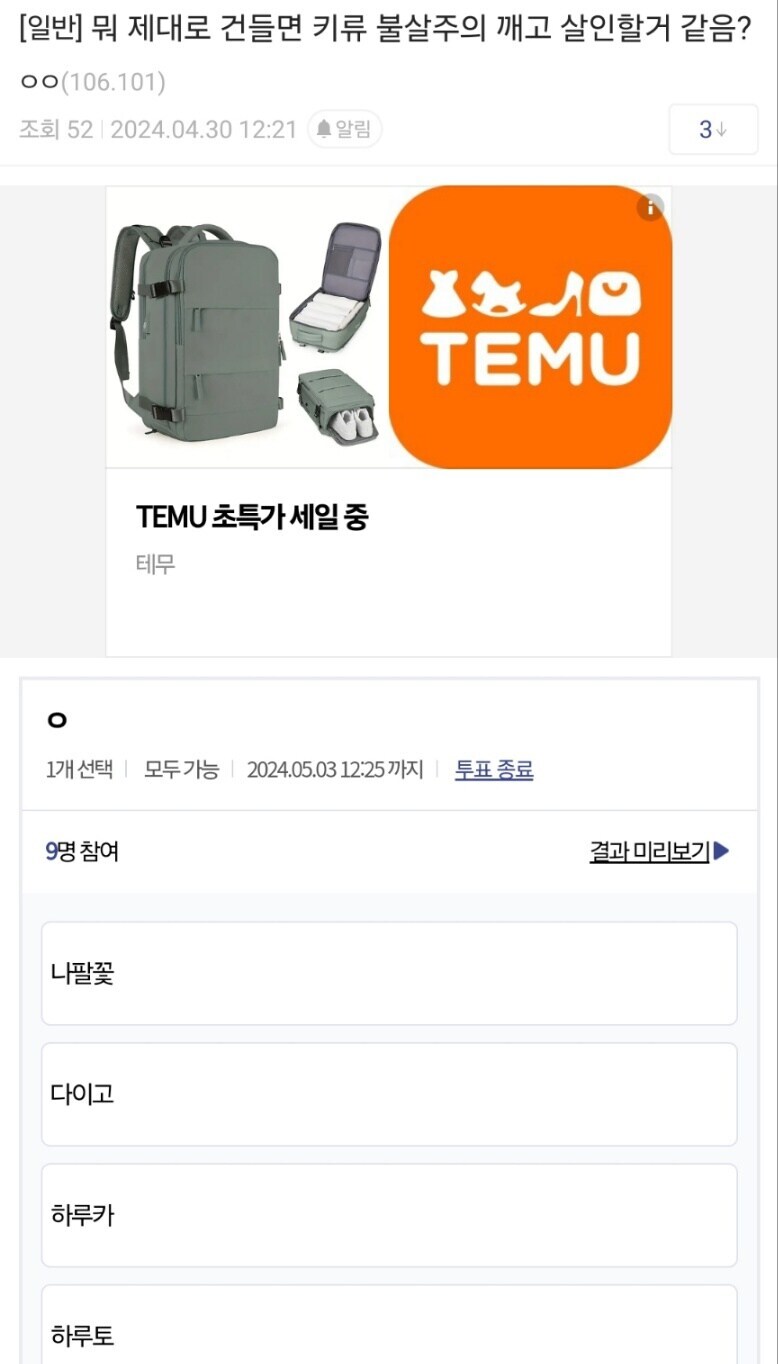The image size is (778, 1364).
Task: Click the small ㅇ icon above the poll
Action: (57, 720)
